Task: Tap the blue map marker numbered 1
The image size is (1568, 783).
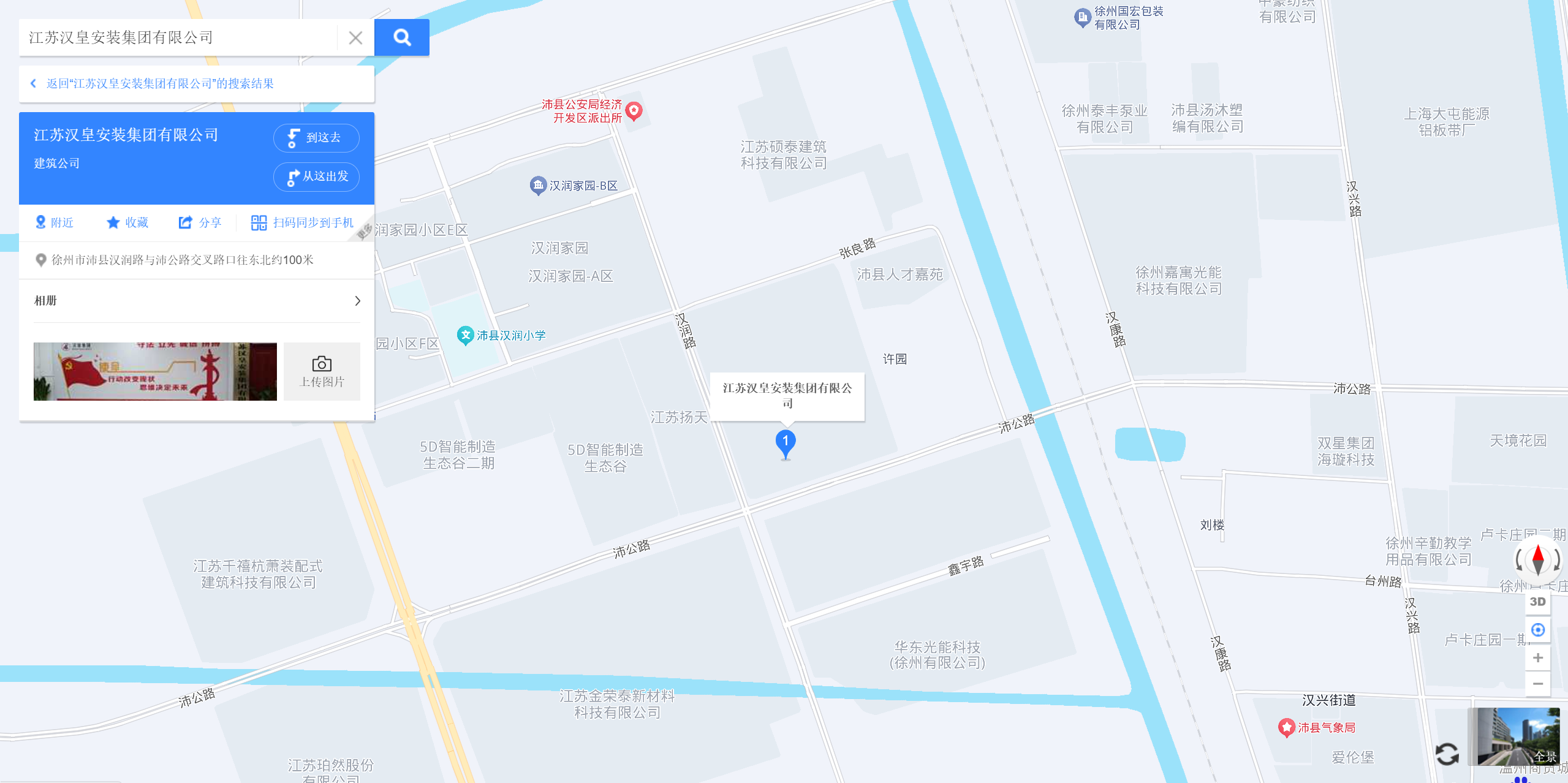Action: [786, 442]
